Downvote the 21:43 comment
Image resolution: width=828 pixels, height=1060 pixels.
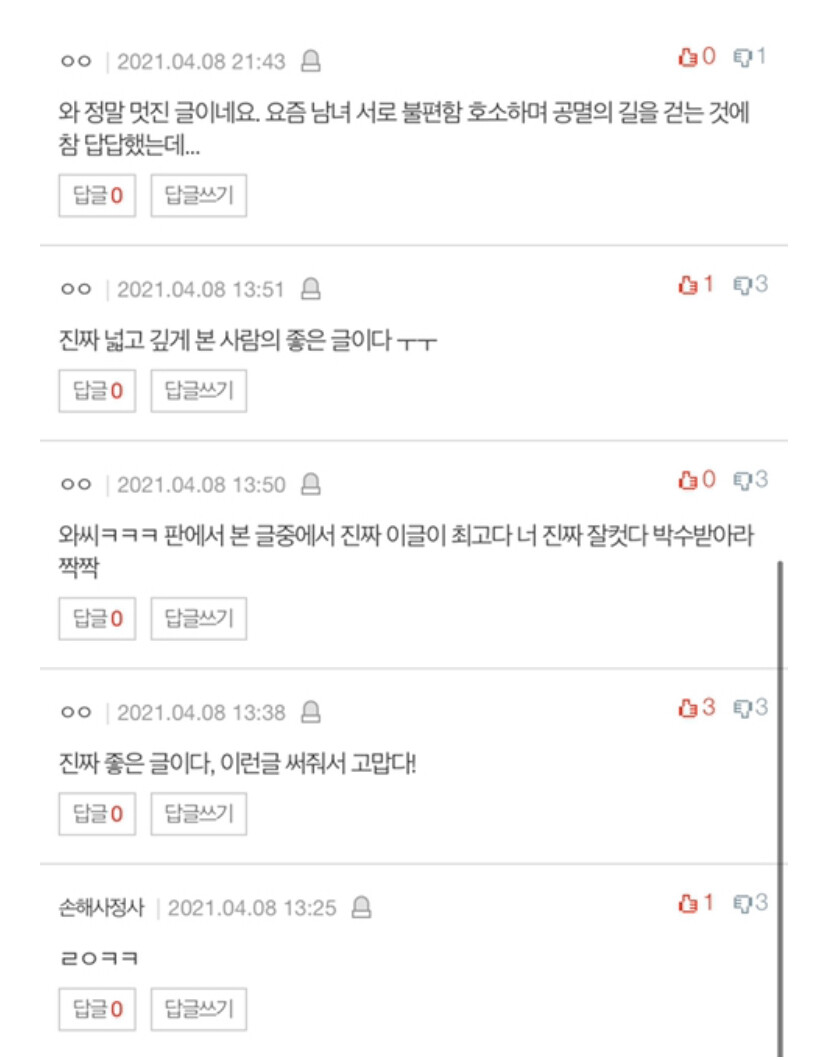coord(750,57)
